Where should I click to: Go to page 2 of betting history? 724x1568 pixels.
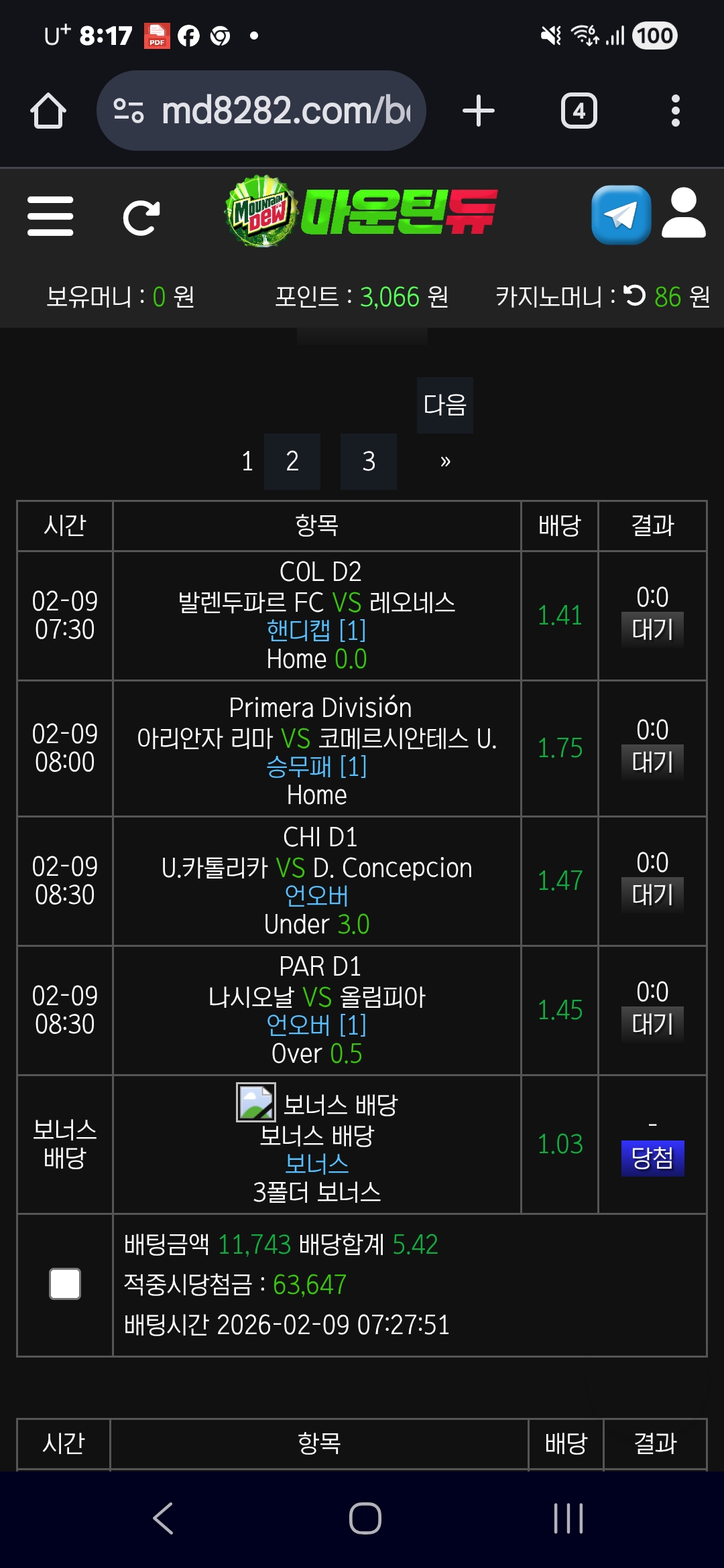[292, 461]
